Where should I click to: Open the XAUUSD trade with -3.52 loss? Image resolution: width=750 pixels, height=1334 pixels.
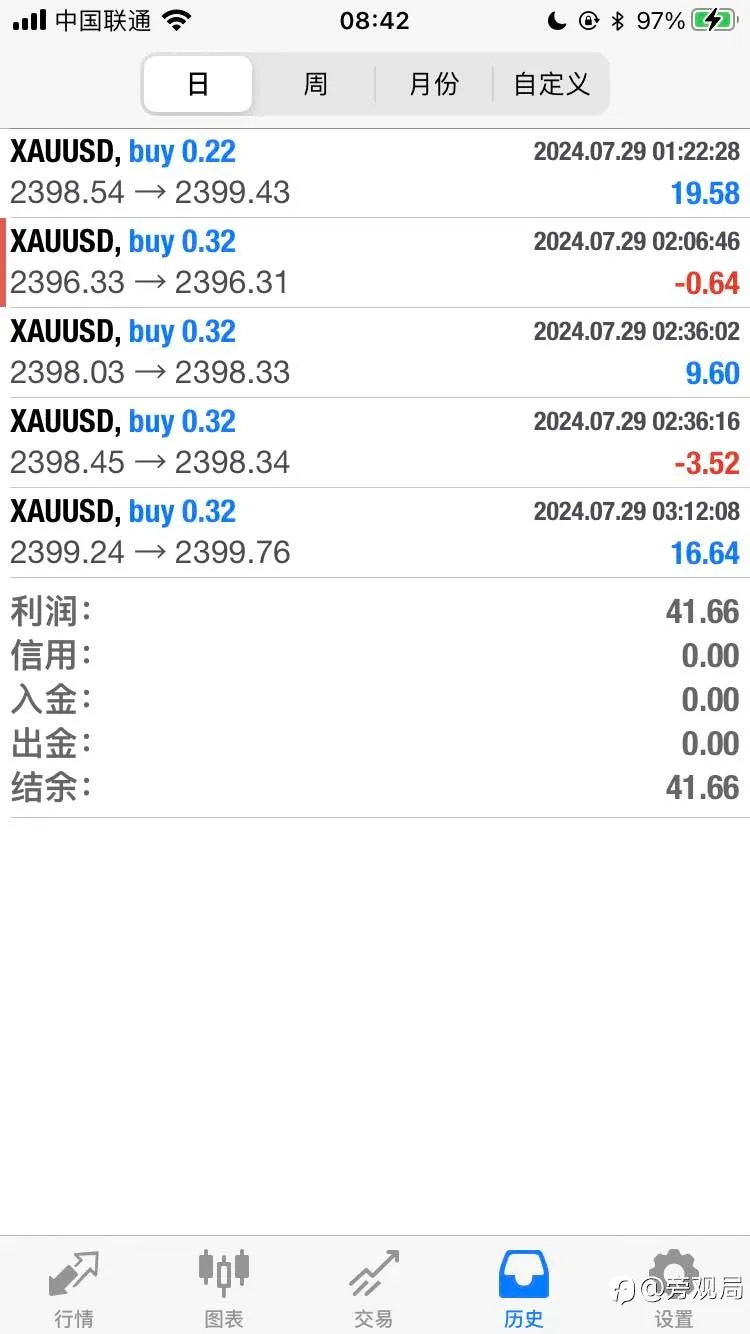(x=375, y=443)
